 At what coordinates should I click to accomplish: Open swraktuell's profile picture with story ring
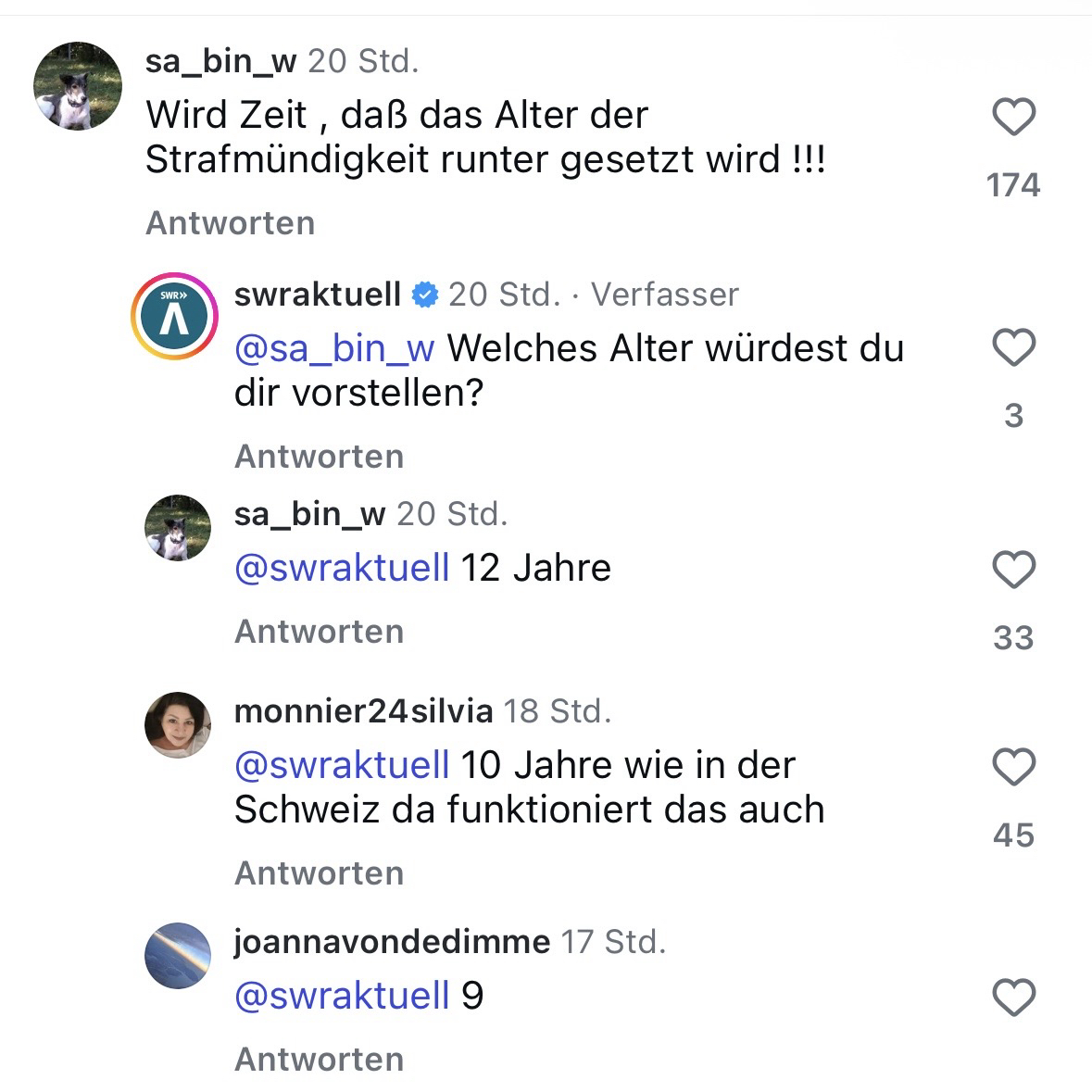174,317
